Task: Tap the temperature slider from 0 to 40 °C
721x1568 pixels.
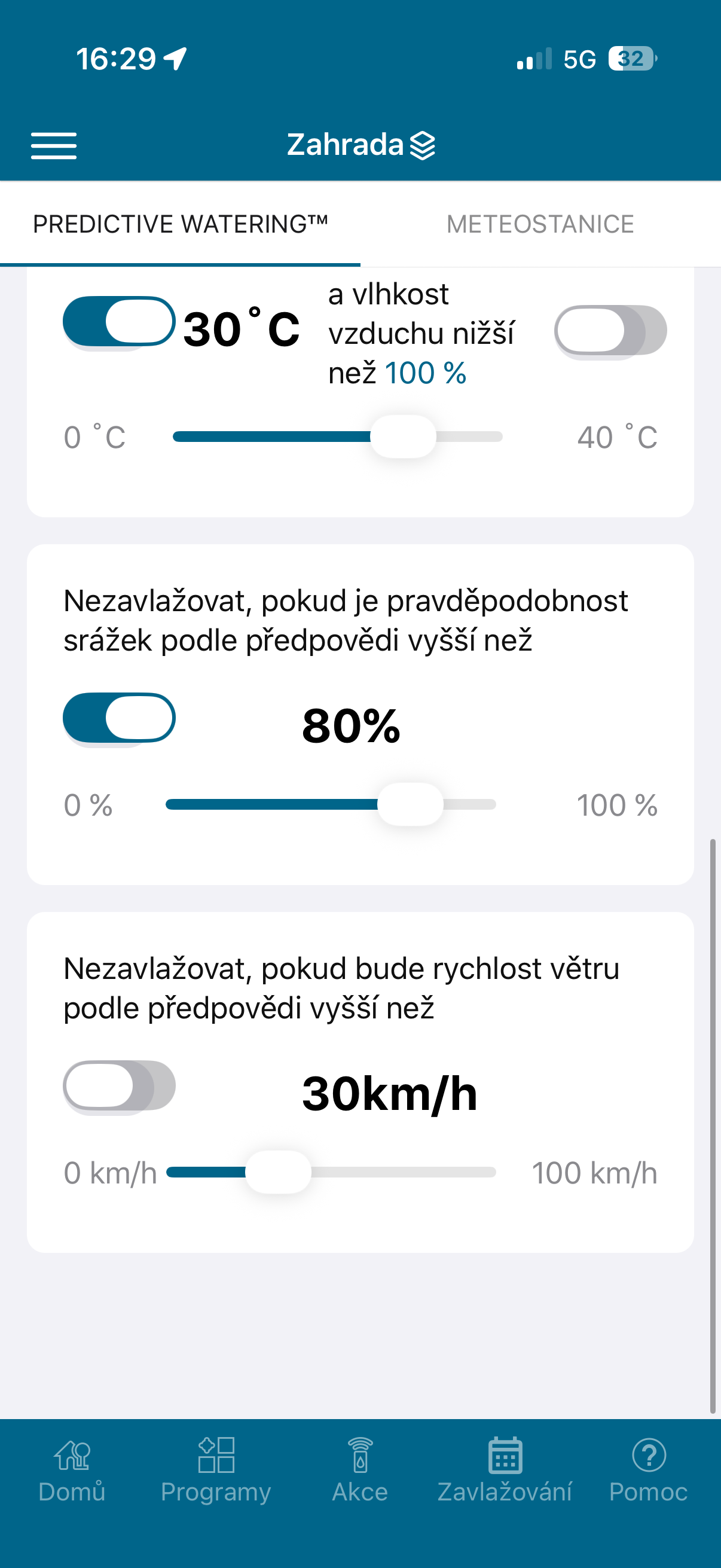Action: [338, 437]
